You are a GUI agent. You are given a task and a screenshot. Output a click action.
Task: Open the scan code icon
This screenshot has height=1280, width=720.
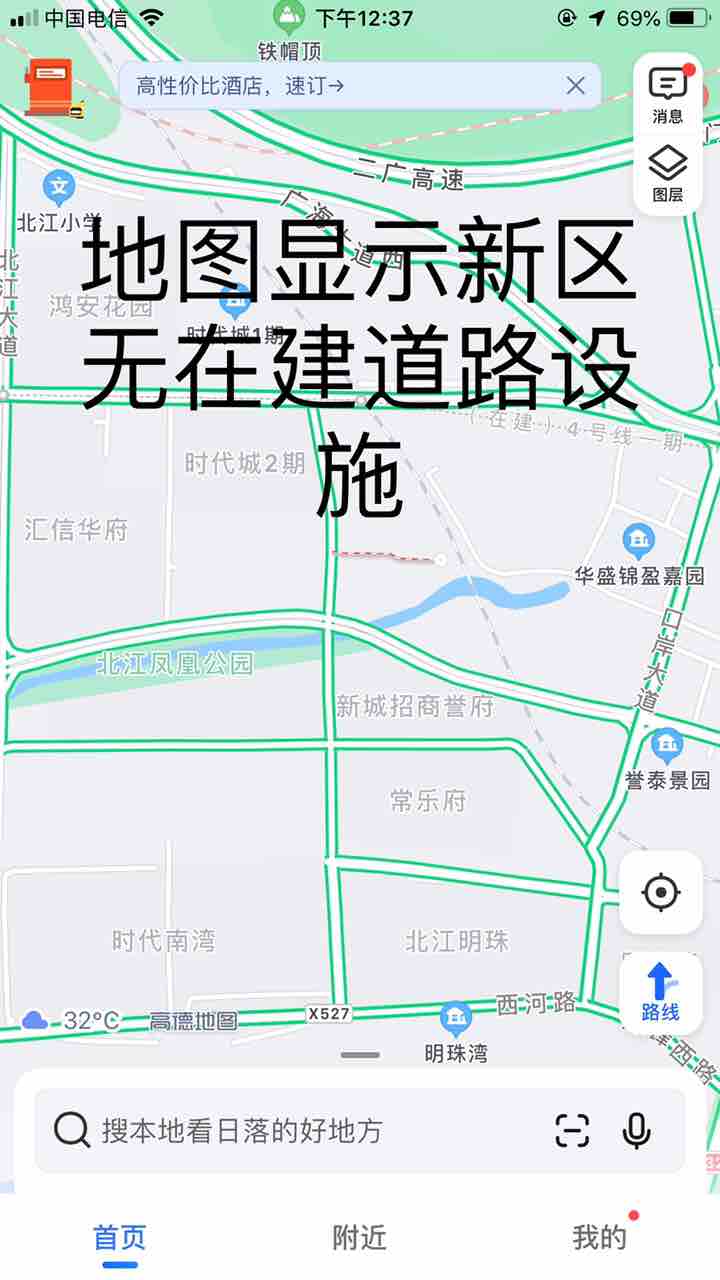(x=572, y=1131)
